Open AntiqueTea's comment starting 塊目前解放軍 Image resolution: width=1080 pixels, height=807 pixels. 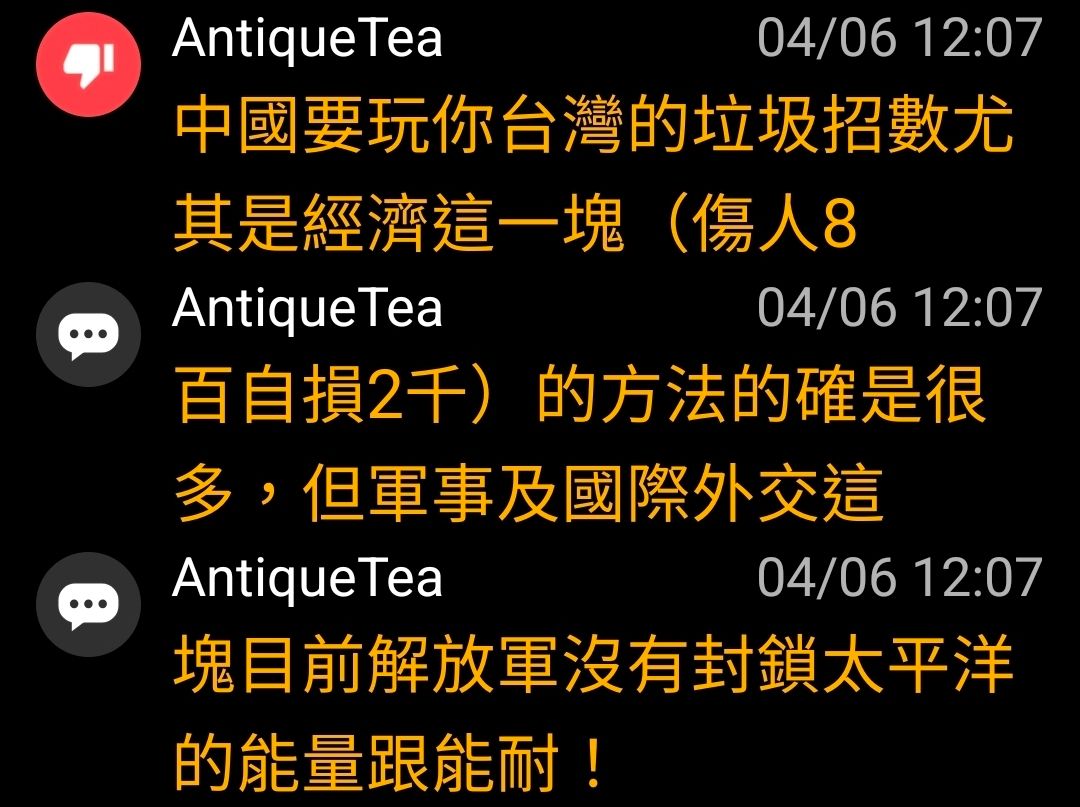[540, 673]
